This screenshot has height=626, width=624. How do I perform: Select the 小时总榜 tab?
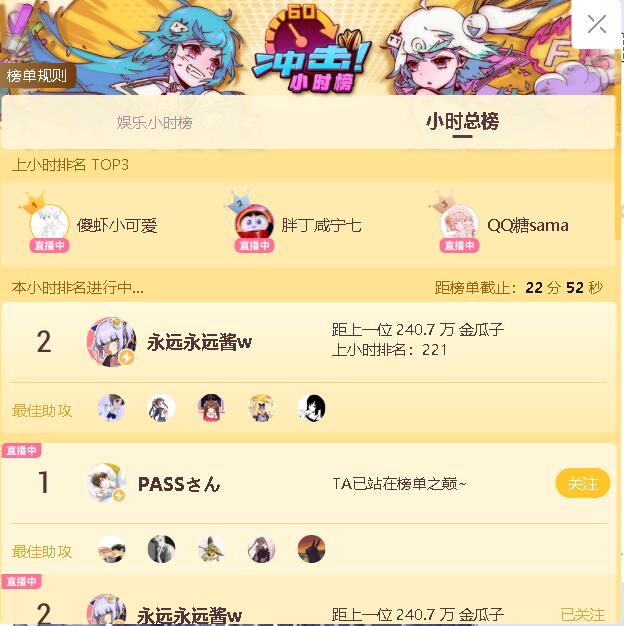tap(462, 122)
